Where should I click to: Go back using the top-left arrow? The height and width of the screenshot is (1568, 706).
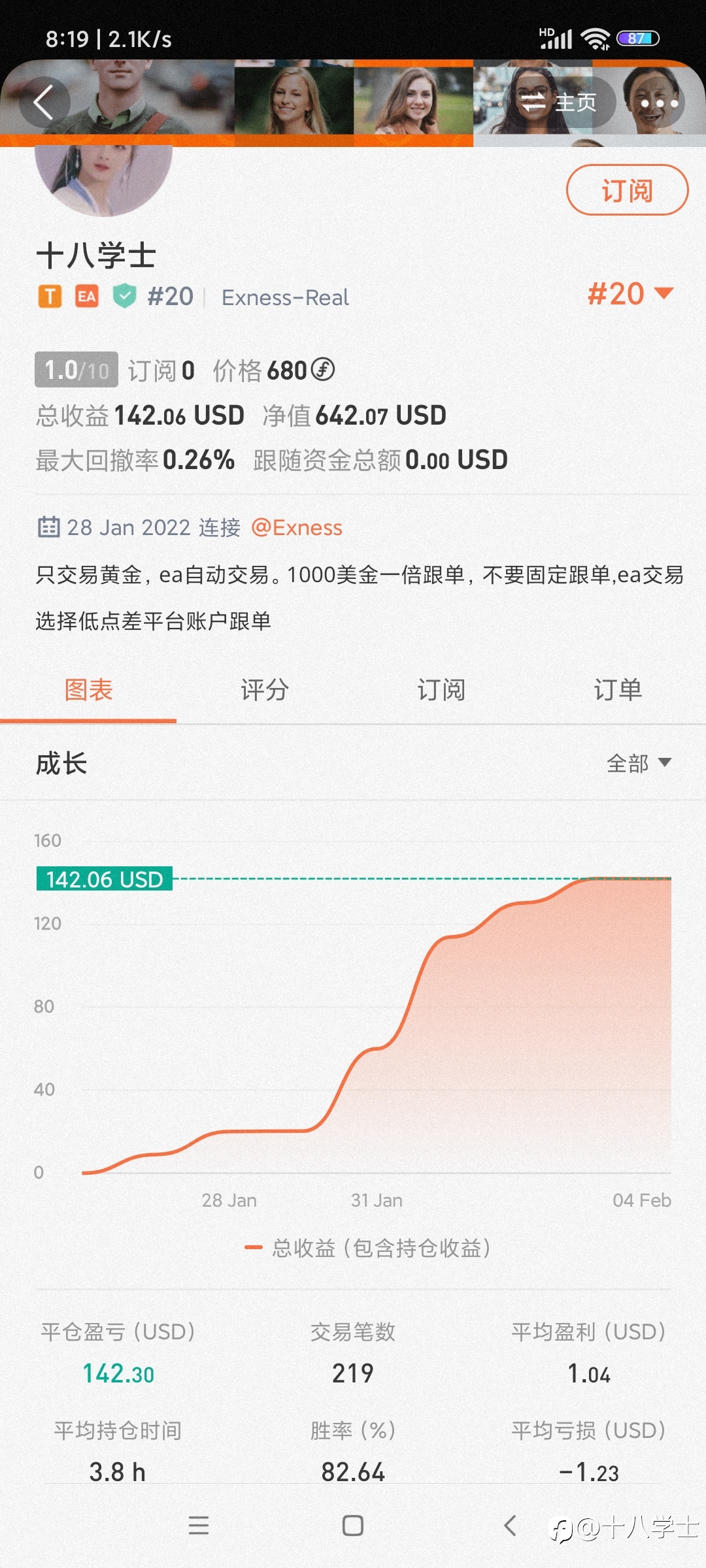tap(44, 103)
